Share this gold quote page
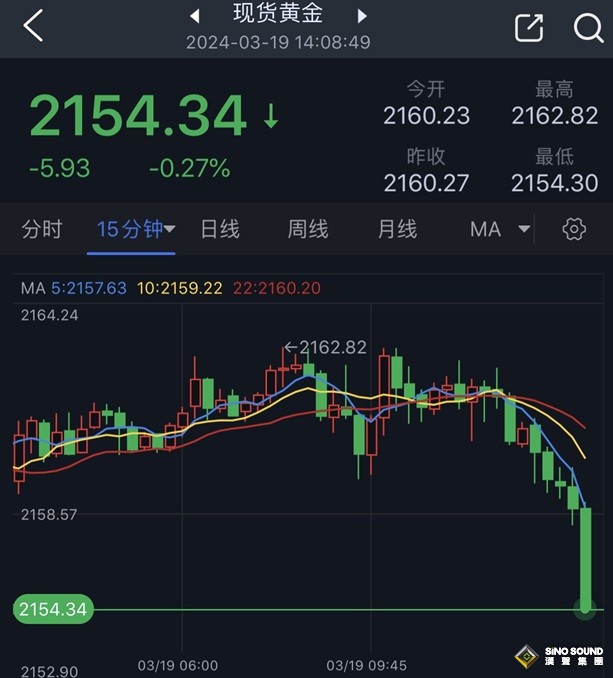 (528, 27)
